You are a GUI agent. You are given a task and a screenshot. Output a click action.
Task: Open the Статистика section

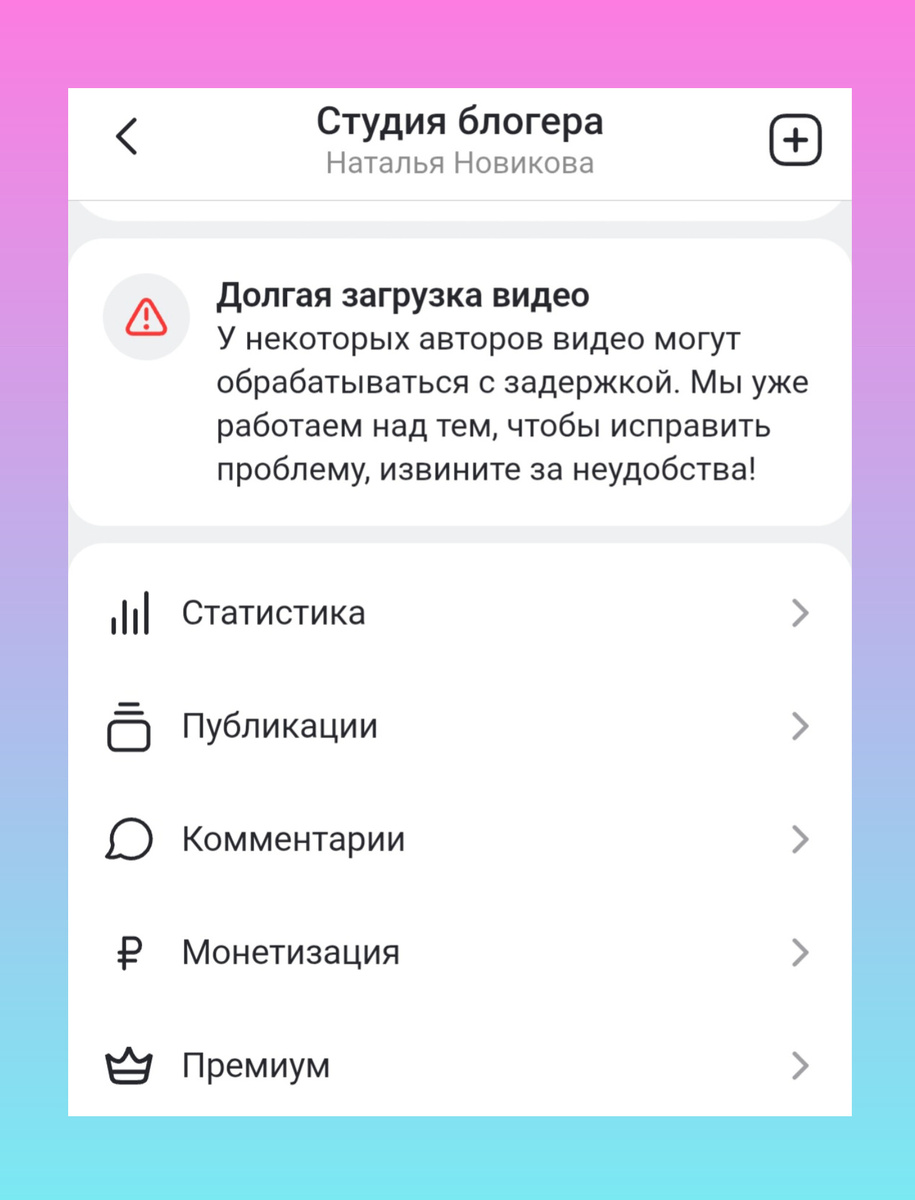pyautogui.click(x=273, y=613)
